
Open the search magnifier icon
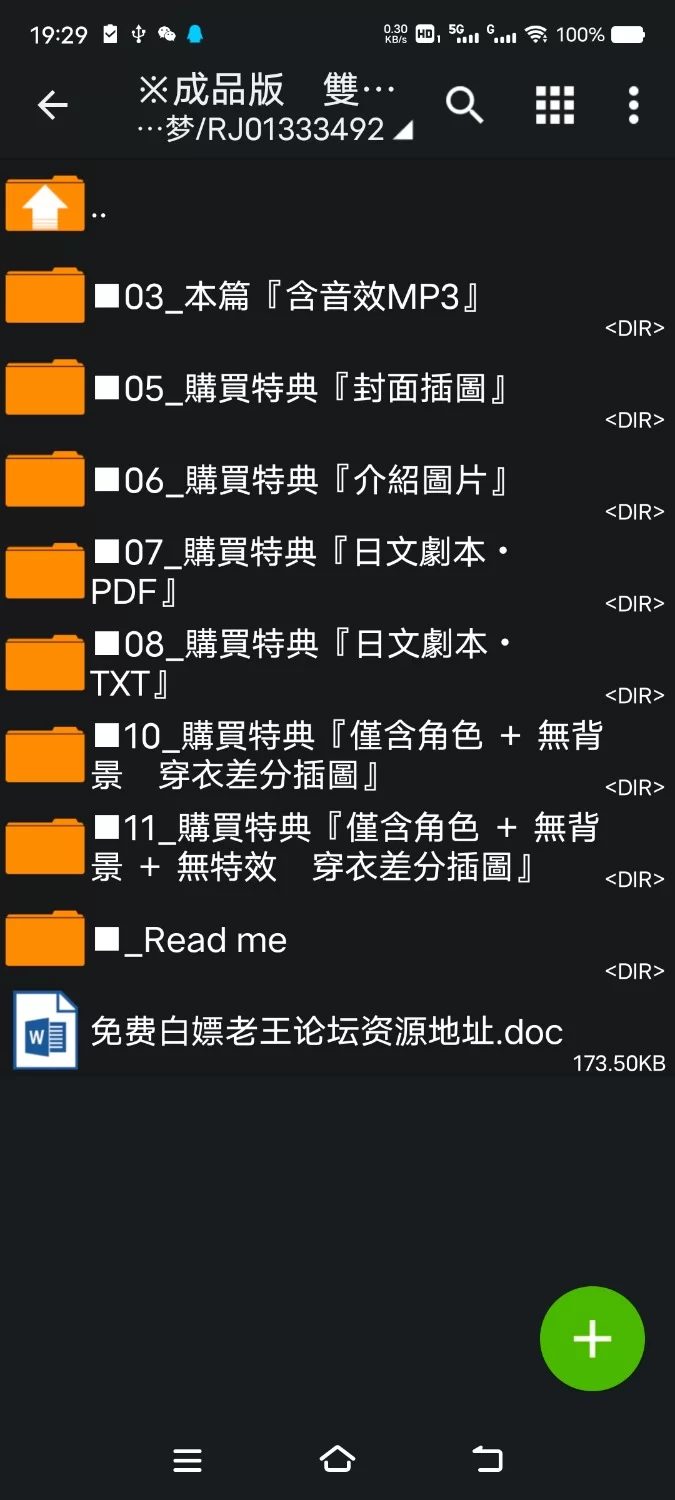tap(464, 104)
